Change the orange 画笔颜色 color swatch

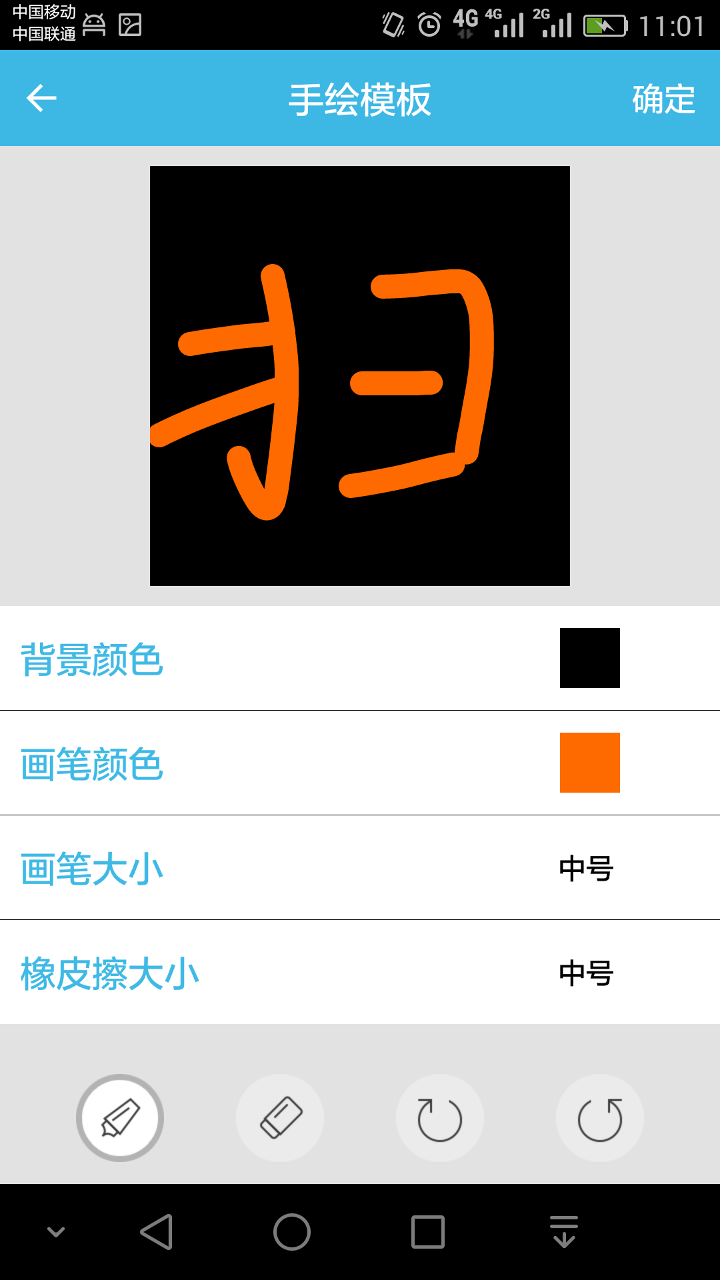(589, 762)
